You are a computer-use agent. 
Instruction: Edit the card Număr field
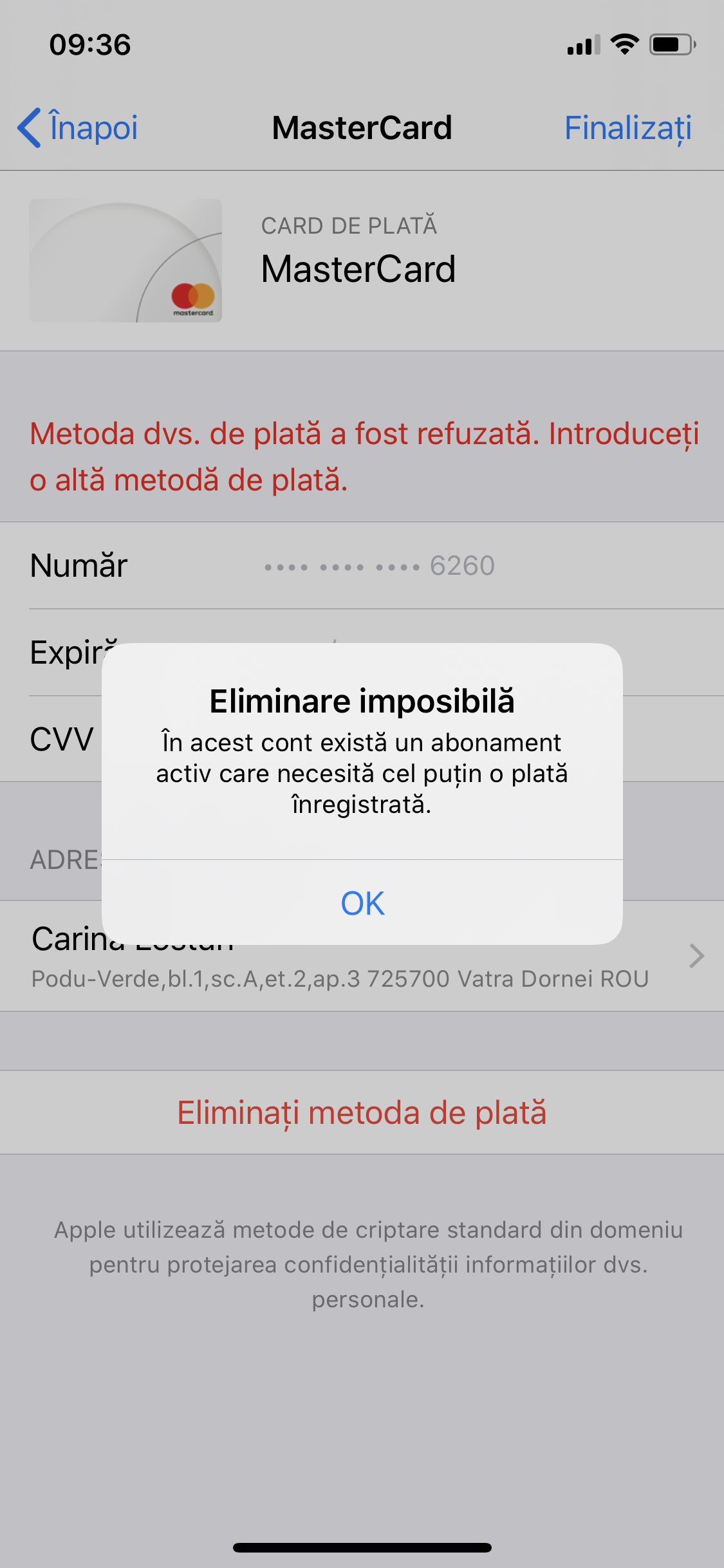362,566
